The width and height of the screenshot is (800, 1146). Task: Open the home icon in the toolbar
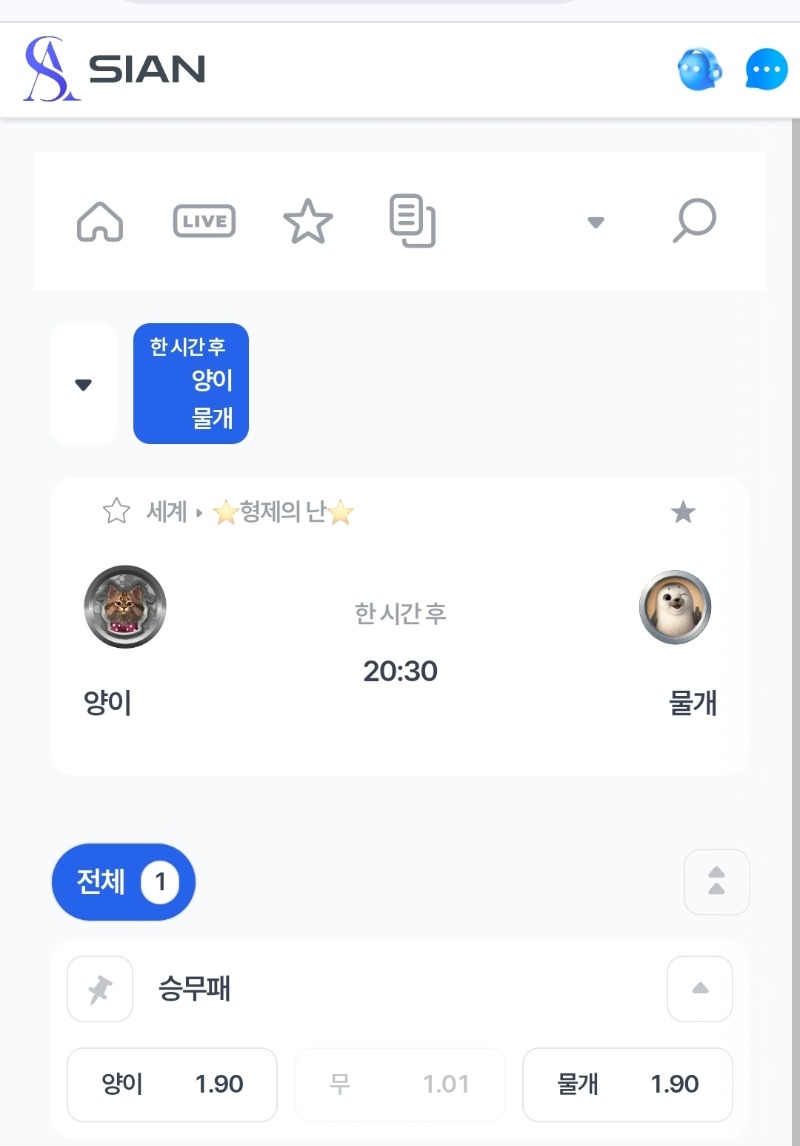pos(100,221)
